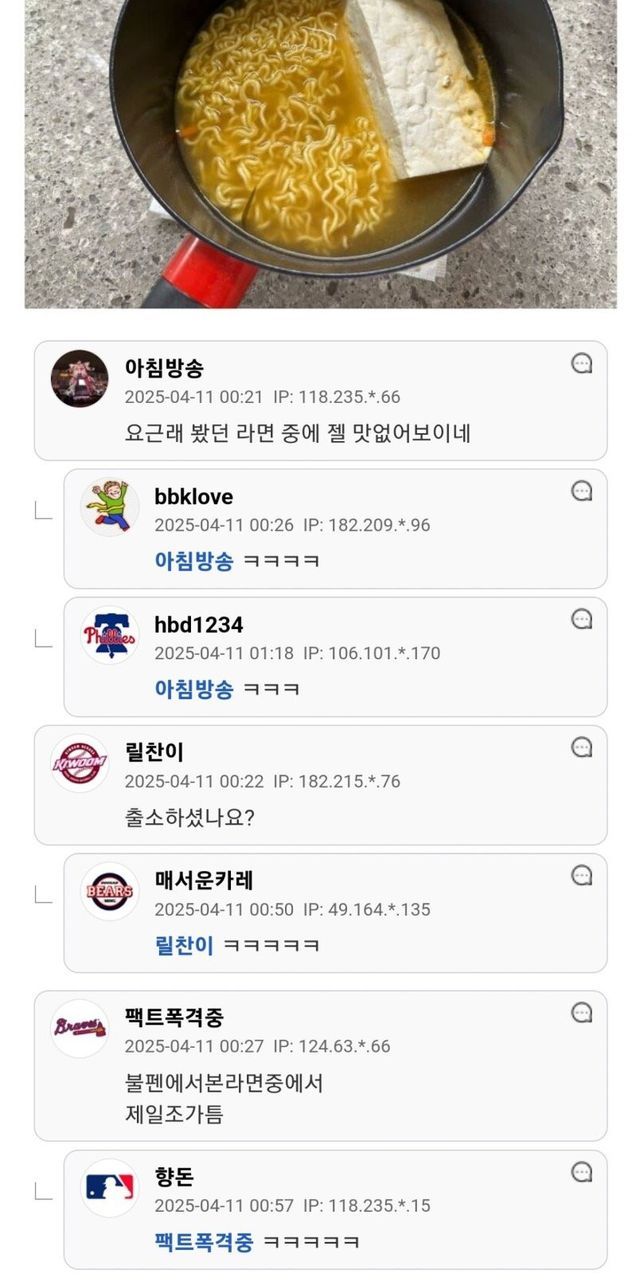
Task: Open the reply icon on 팩트폭격중's comment
Action: (x=582, y=1013)
